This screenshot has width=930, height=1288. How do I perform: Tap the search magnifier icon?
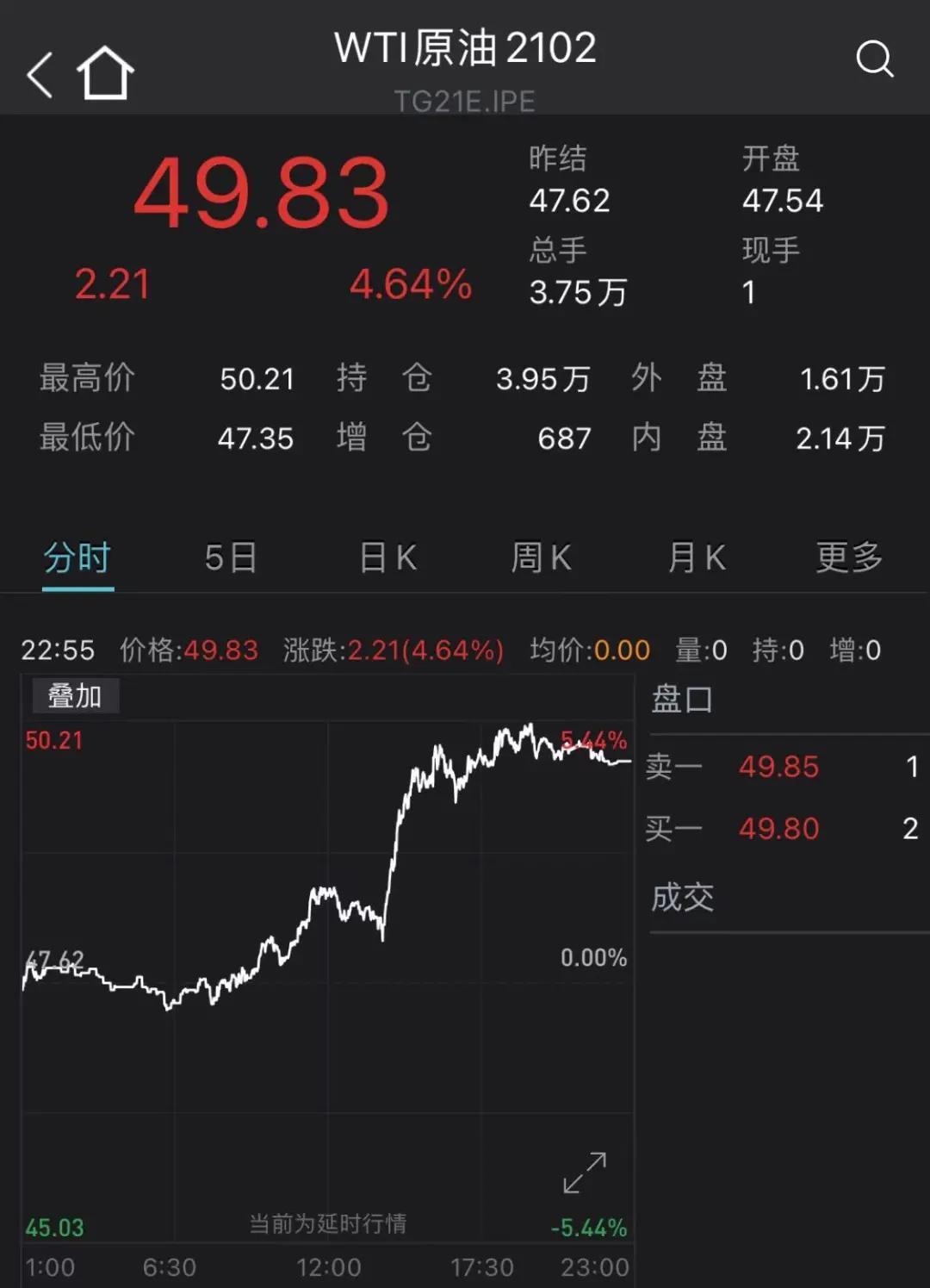click(x=875, y=59)
